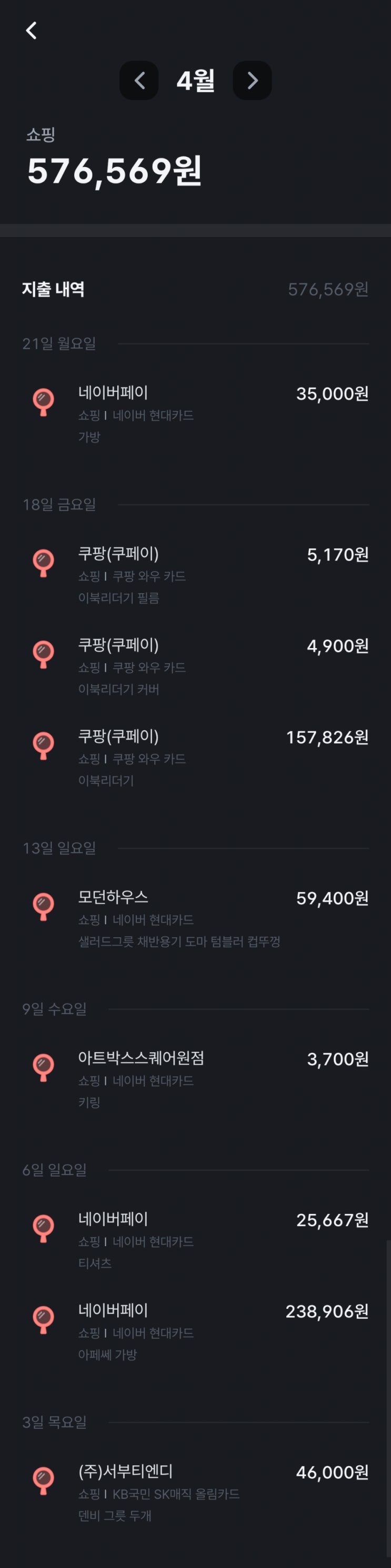
Task: View the 쿠팡 이북리더기 커버 4,900원 expense
Action: [195, 667]
